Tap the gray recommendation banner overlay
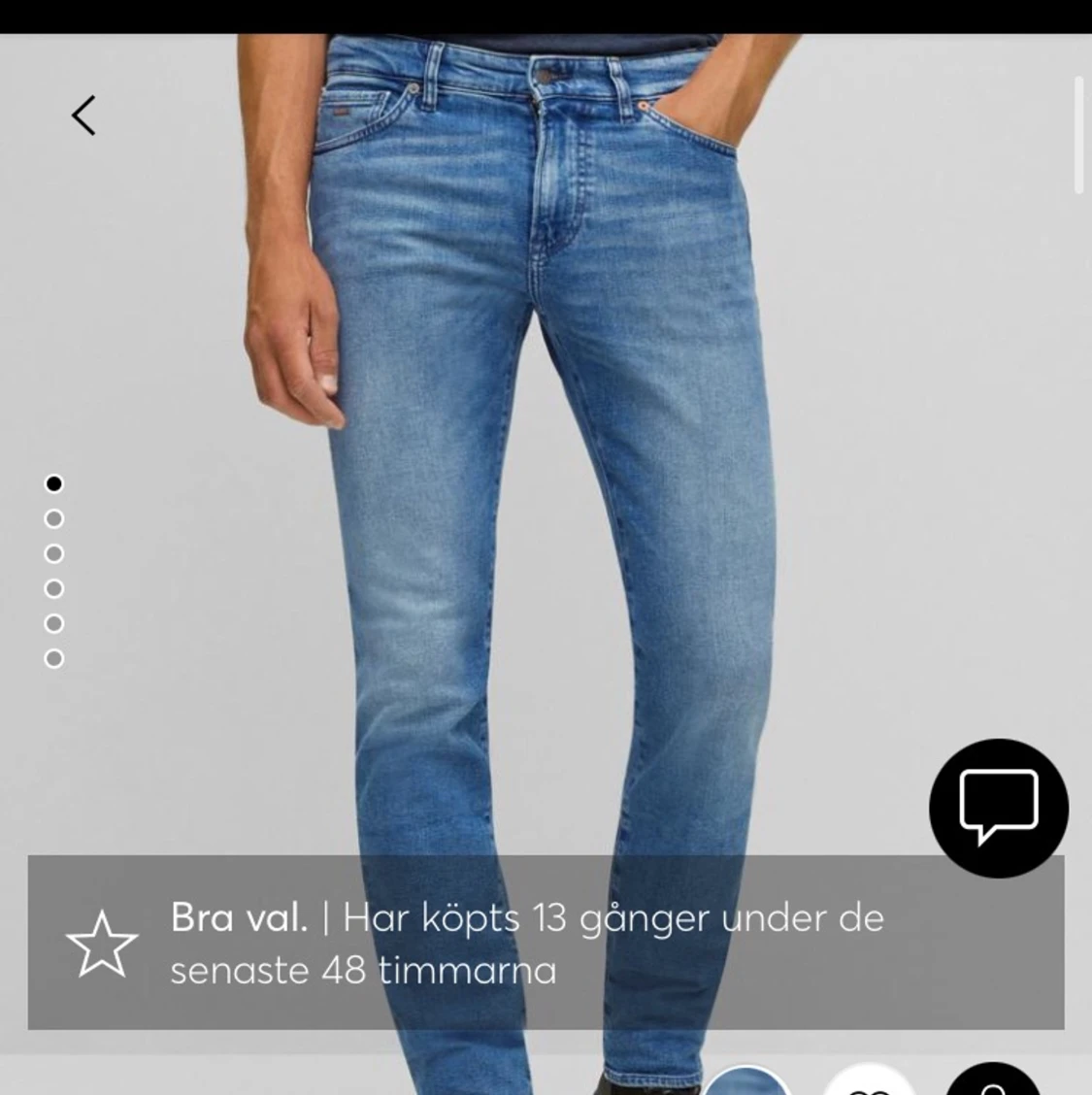1092x1095 pixels. pyautogui.click(x=544, y=942)
